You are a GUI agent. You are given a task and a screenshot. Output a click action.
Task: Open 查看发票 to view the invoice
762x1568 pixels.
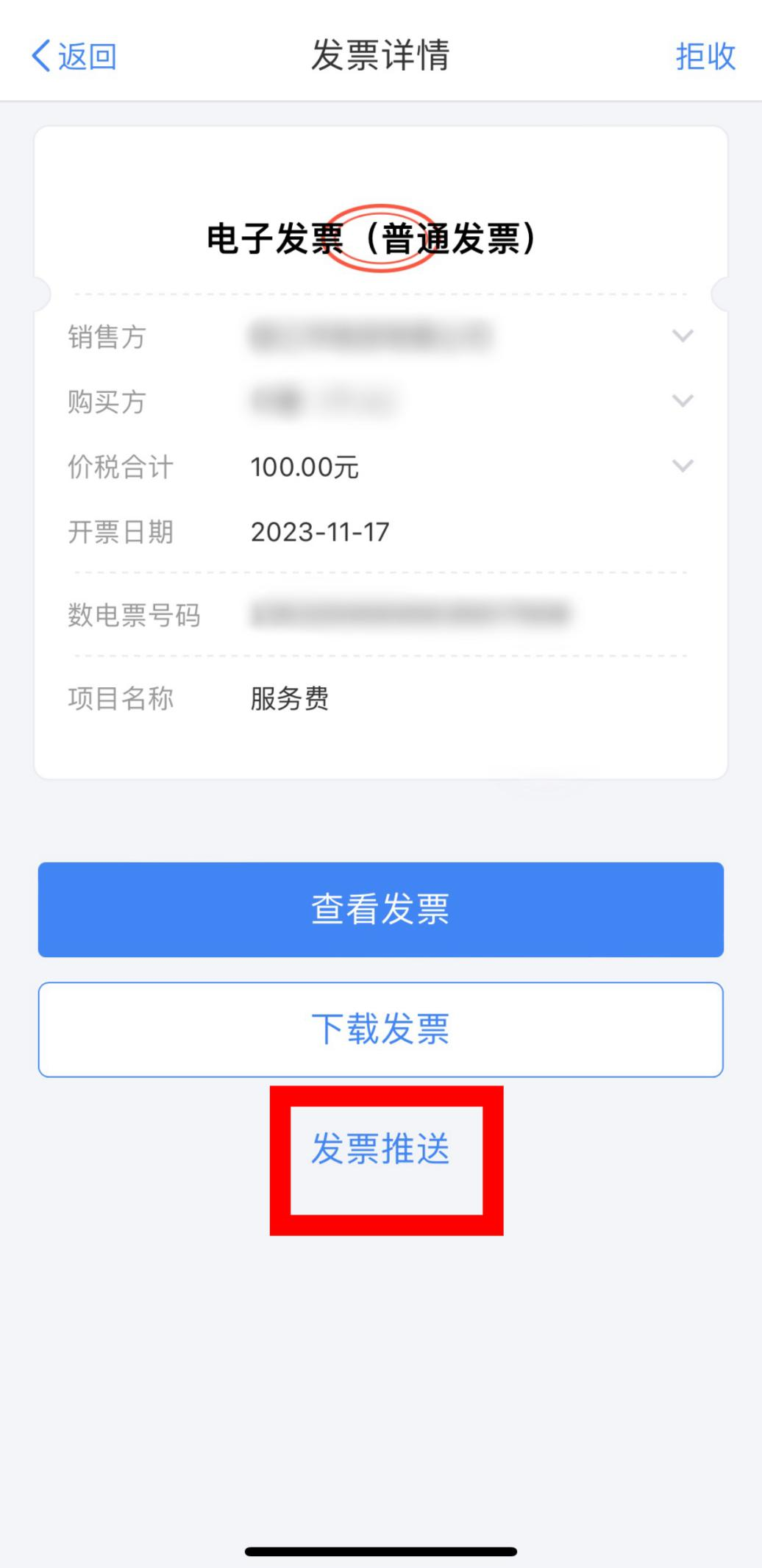pos(381,909)
